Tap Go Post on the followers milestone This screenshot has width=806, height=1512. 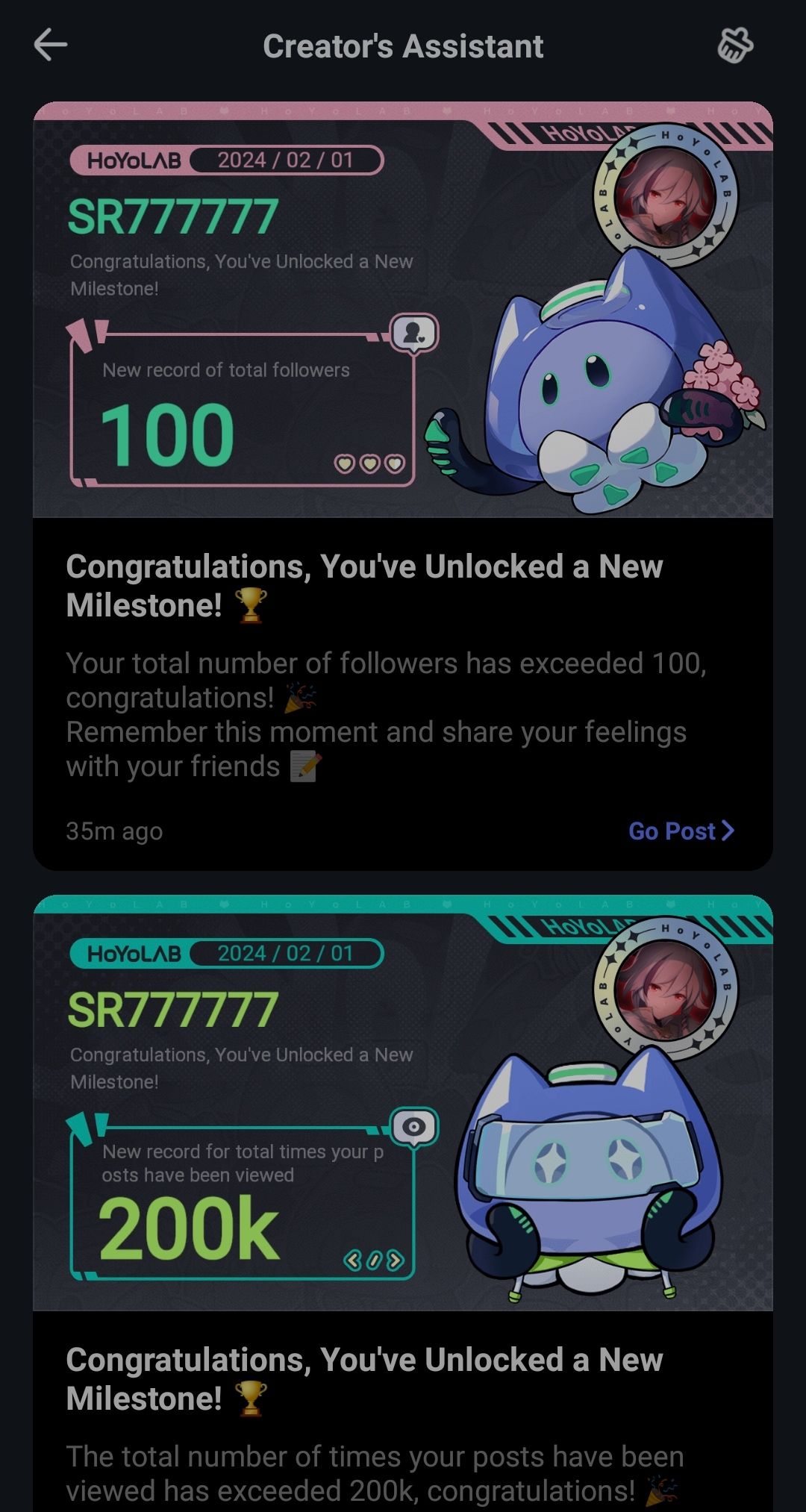click(681, 831)
